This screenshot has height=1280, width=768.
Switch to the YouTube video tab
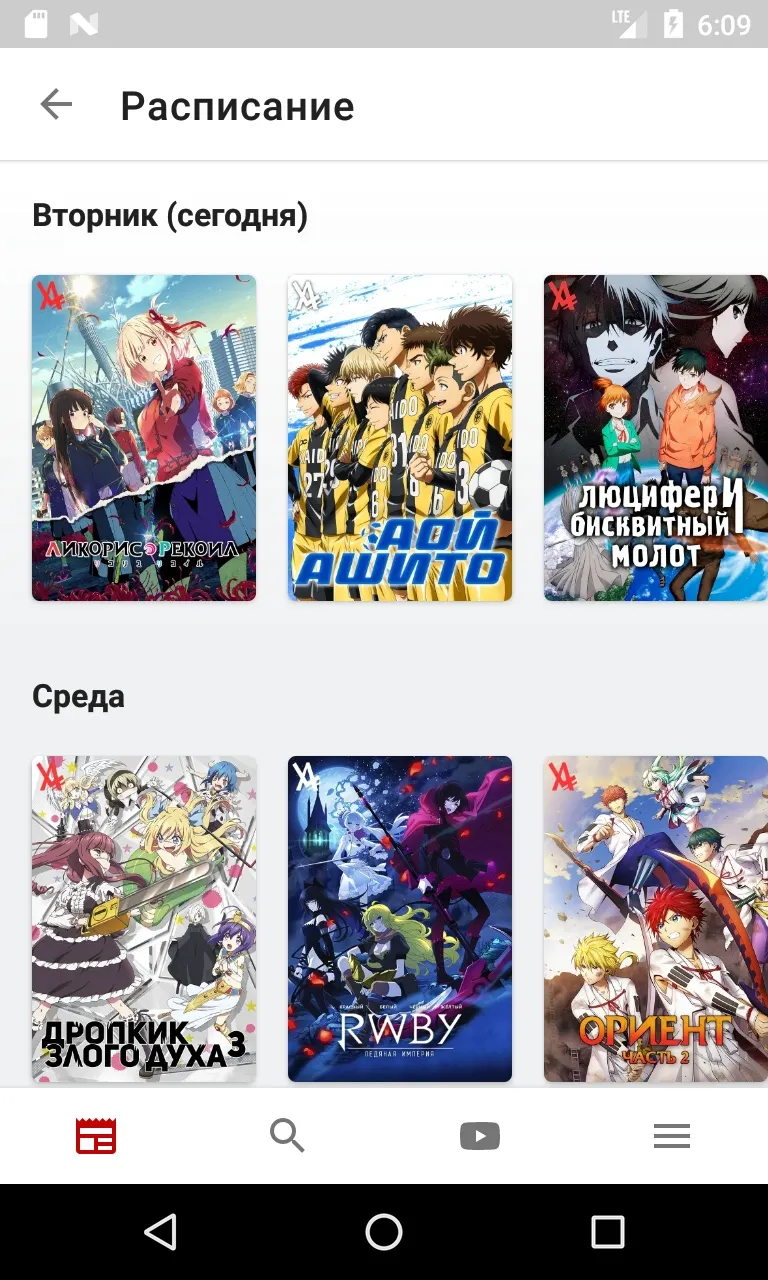(x=480, y=1136)
